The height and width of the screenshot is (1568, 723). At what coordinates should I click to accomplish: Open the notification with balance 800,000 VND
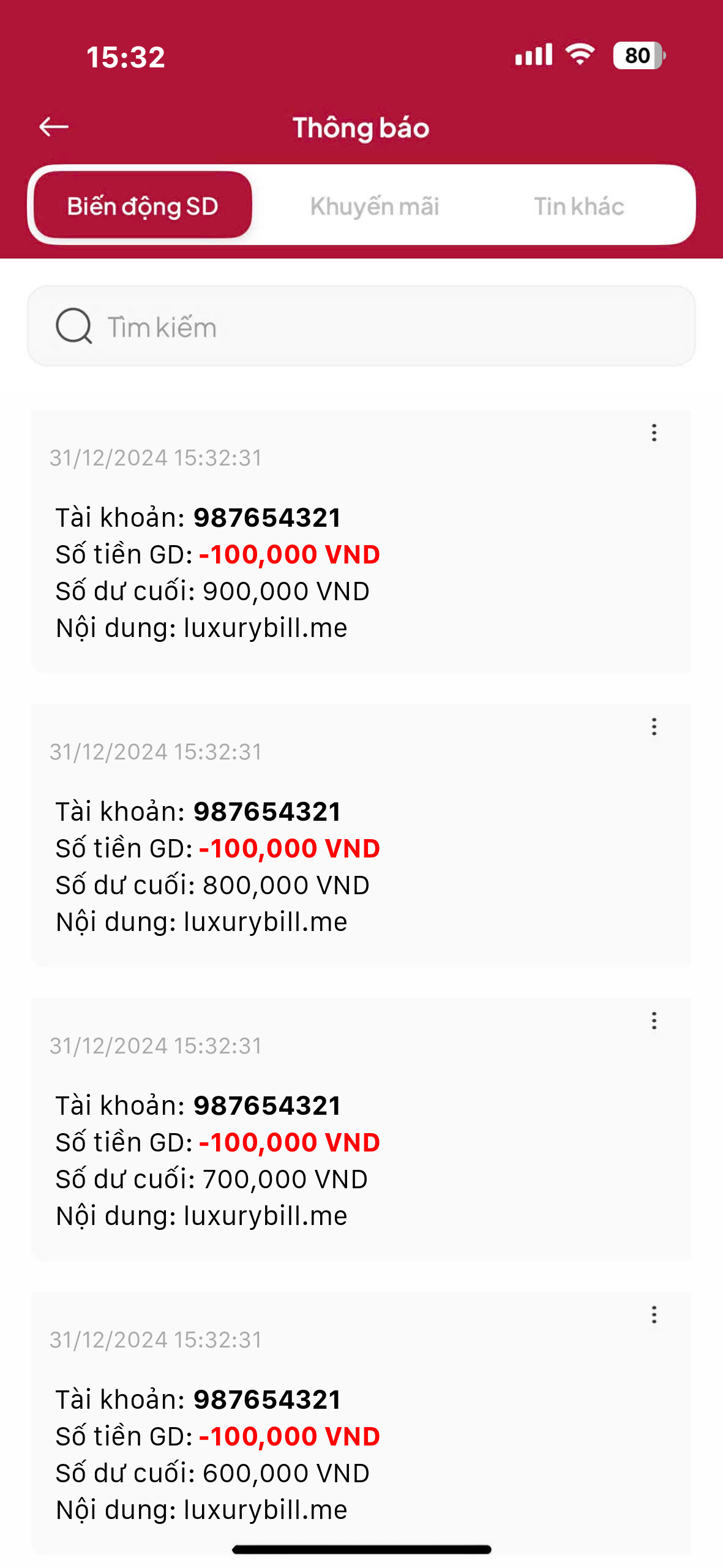click(361, 867)
